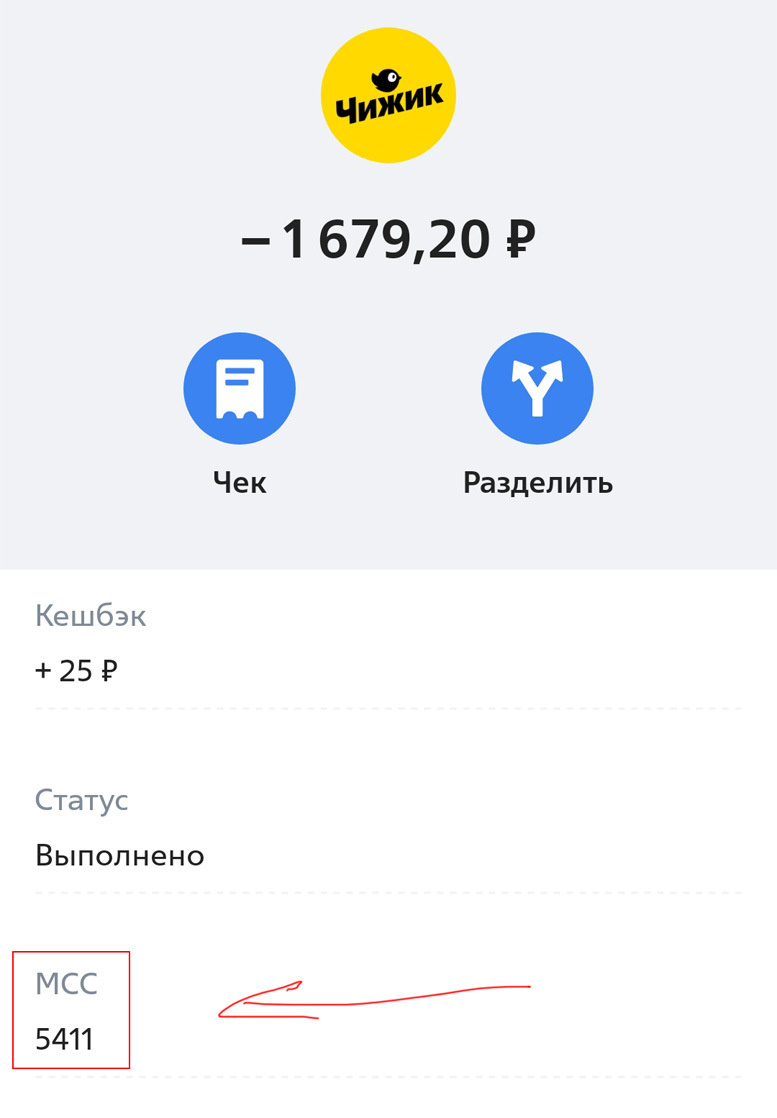Select the Статус section header
This screenshot has height=1118, width=777.
[x=82, y=800]
